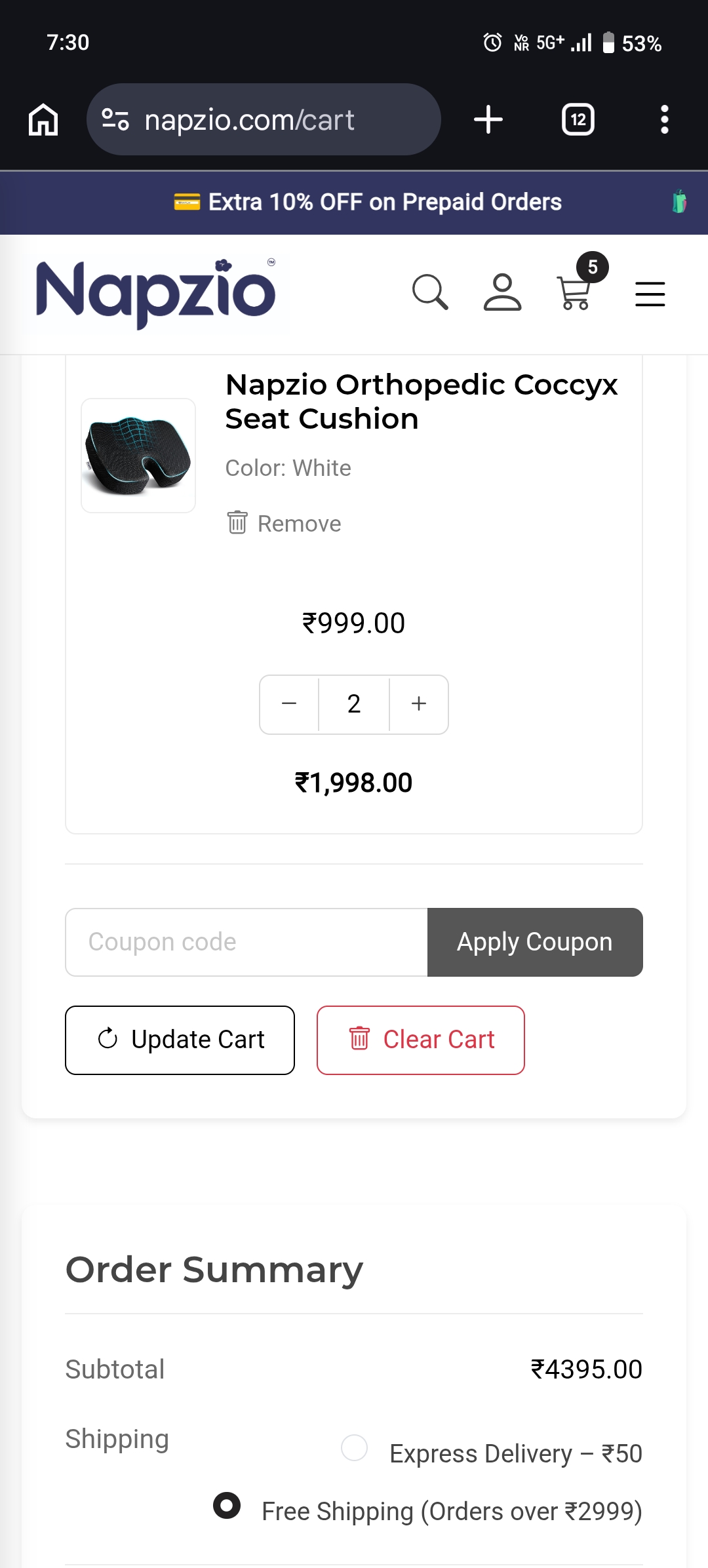Image resolution: width=708 pixels, height=1568 pixels.
Task: Open the search icon
Action: 429,294
